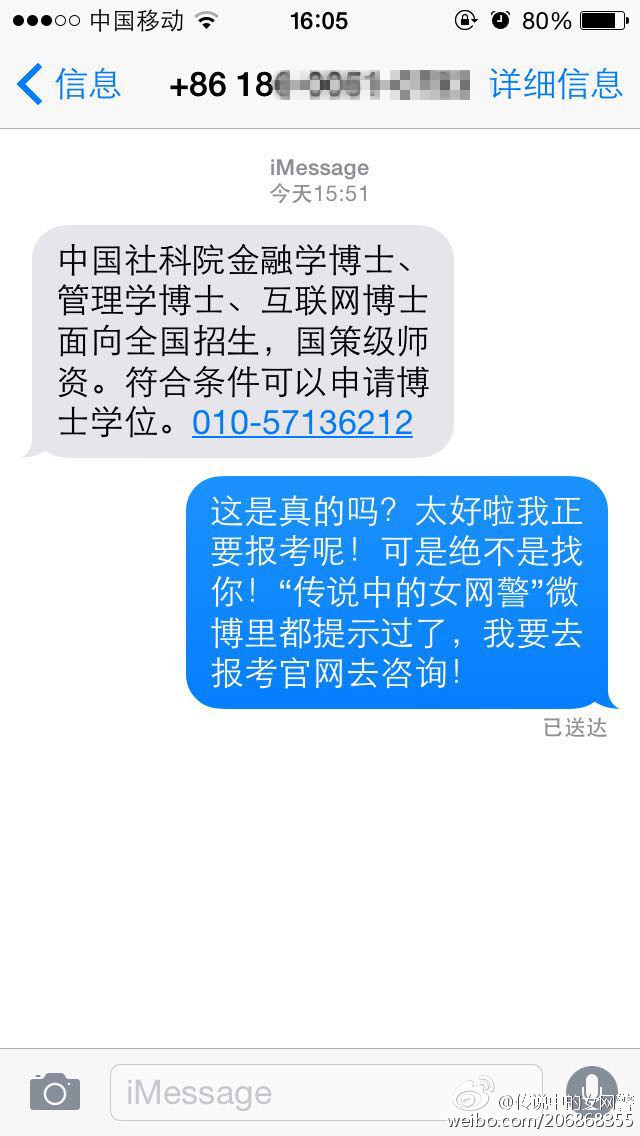Go back to the 信息 list

pyautogui.click(x=70, y=84)
